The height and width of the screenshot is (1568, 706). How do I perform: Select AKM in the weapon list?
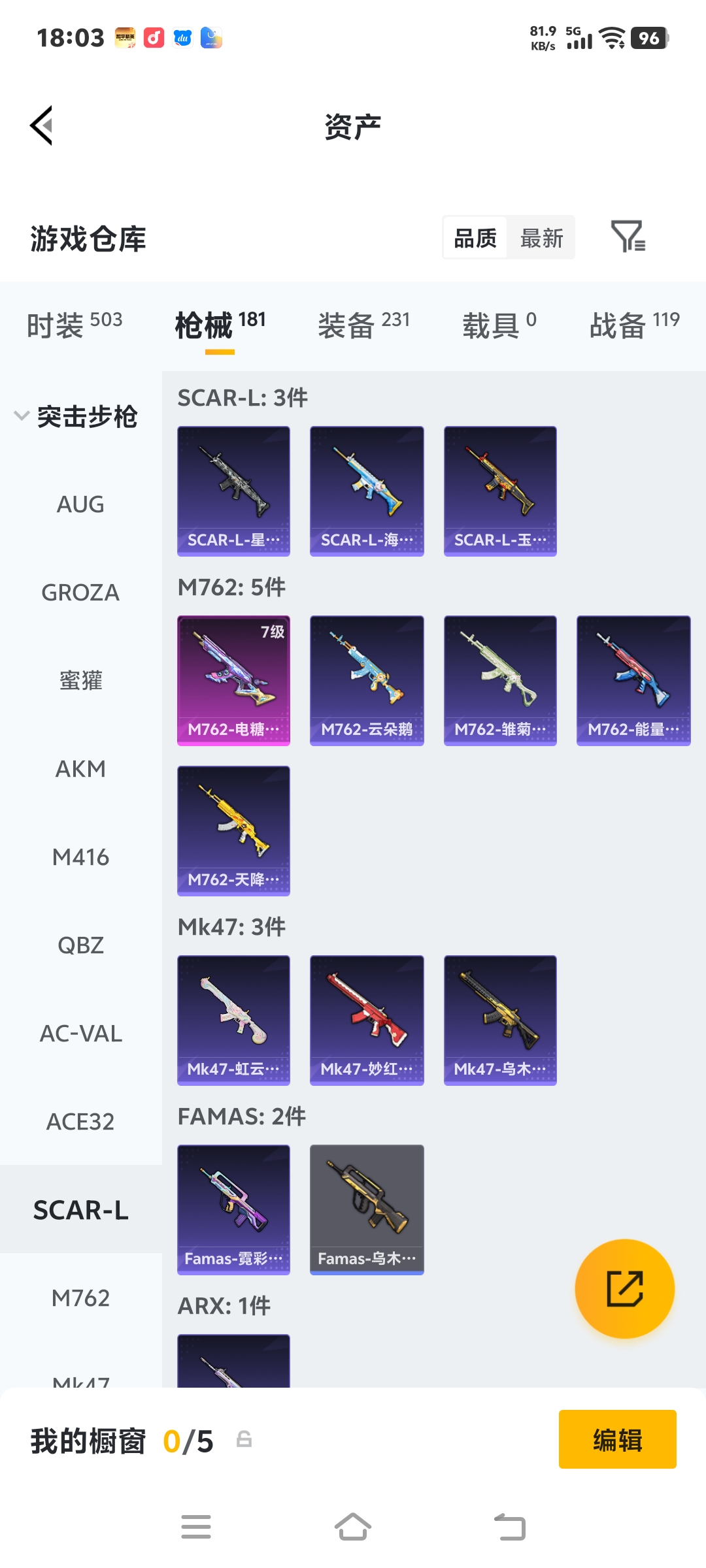pos(80,769)
